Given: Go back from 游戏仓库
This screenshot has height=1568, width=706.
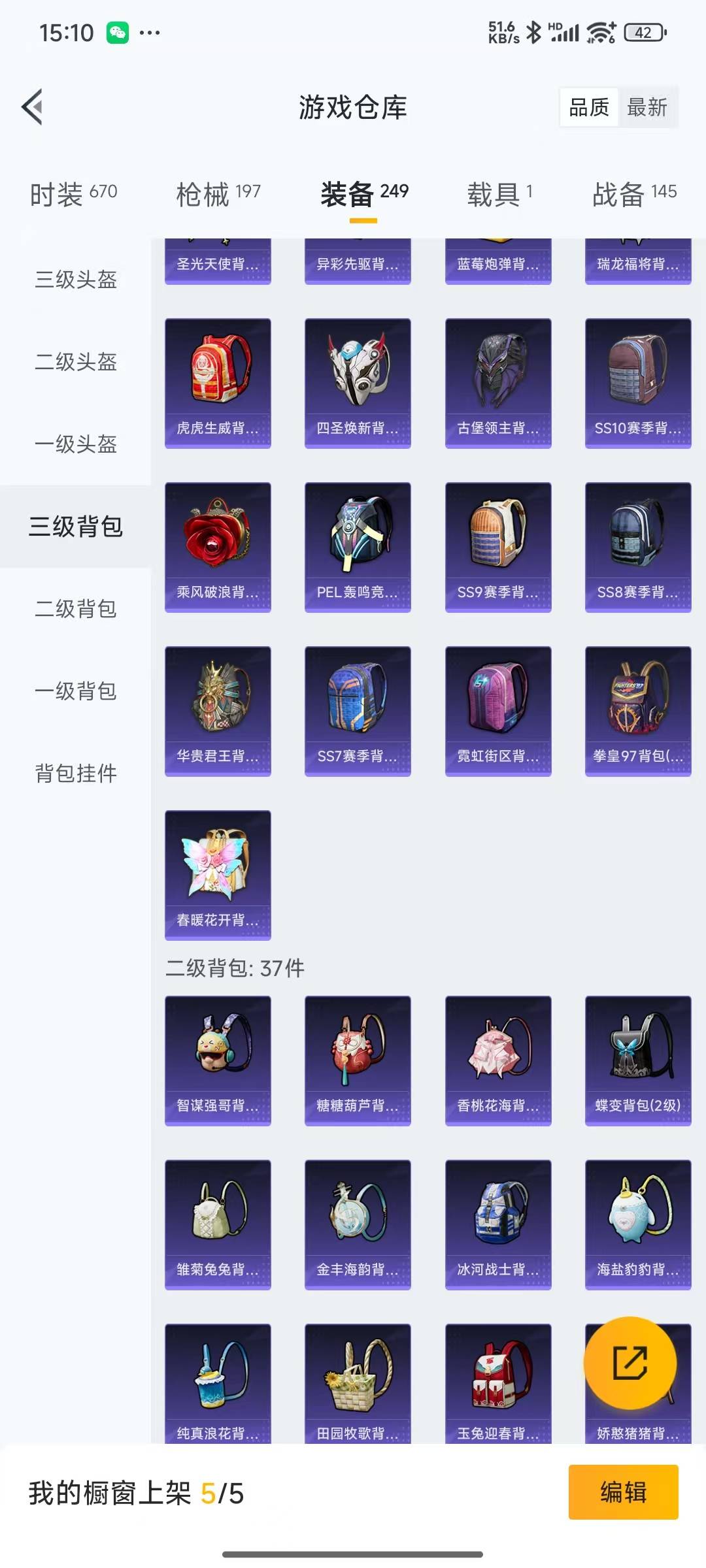Looking at the screenshot, I should coord(33,107).
